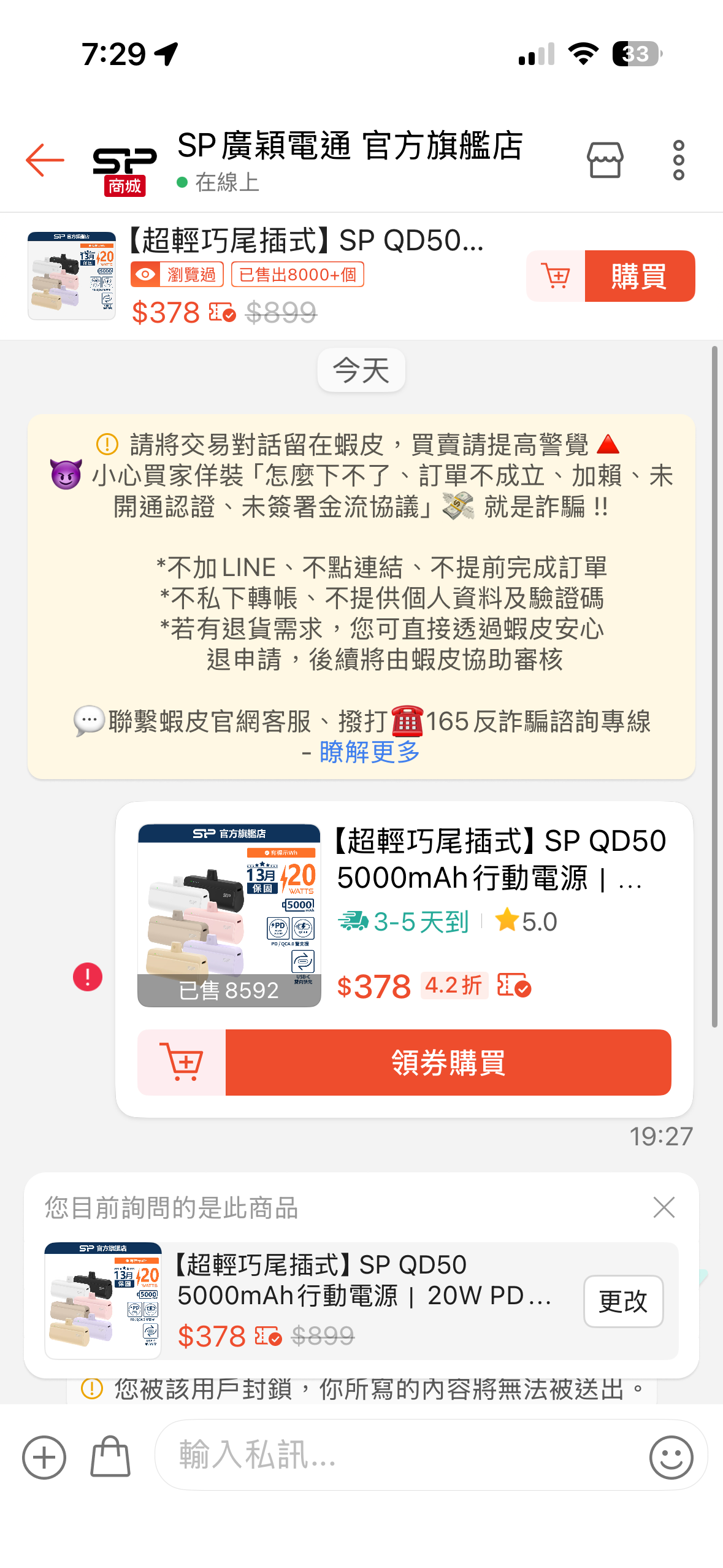Tap 領券購買 on the product card
Image resolution: width=723 pixels, height=1568 pixels.
point(448,1063)
